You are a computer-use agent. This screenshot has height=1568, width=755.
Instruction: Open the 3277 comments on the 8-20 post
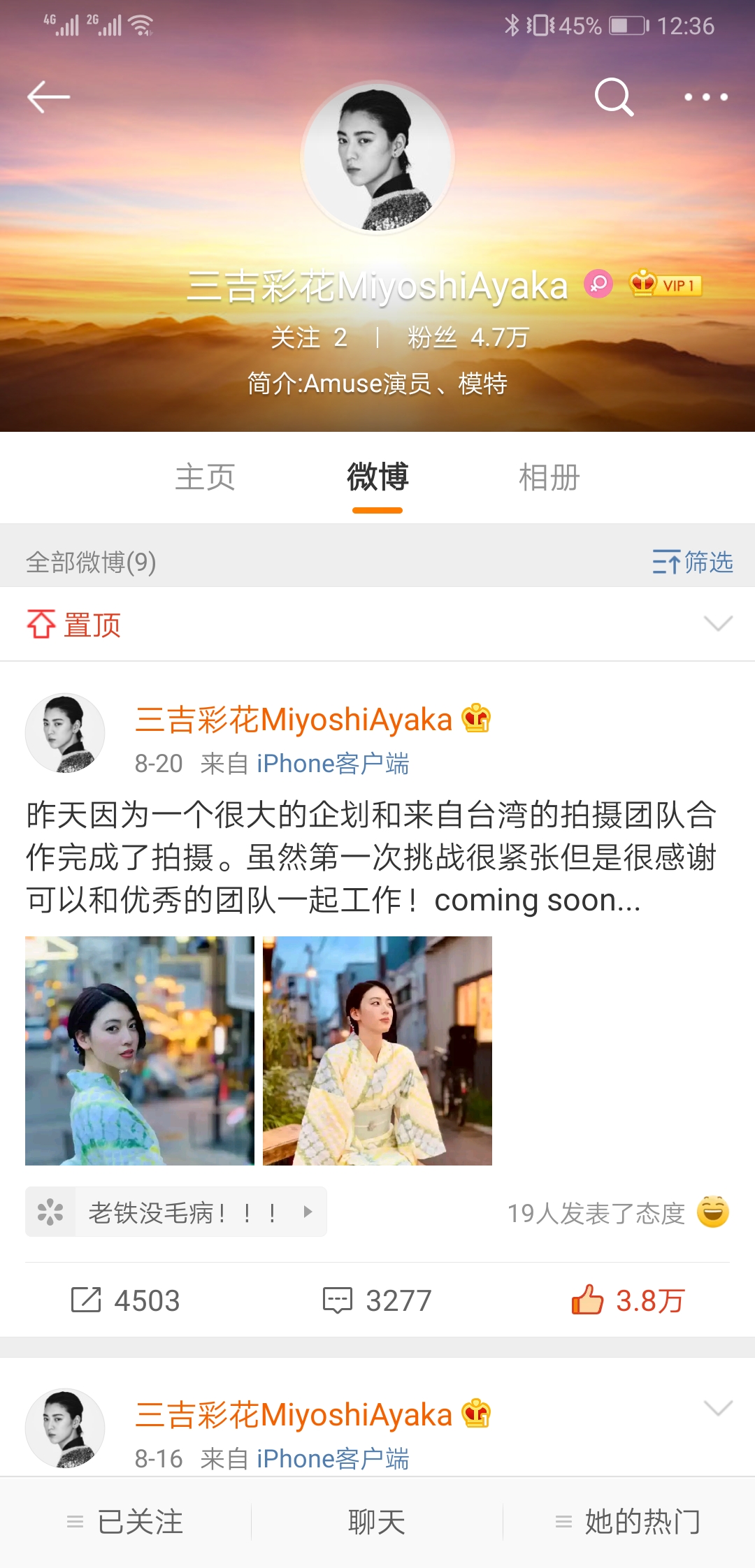point(377,1300)
